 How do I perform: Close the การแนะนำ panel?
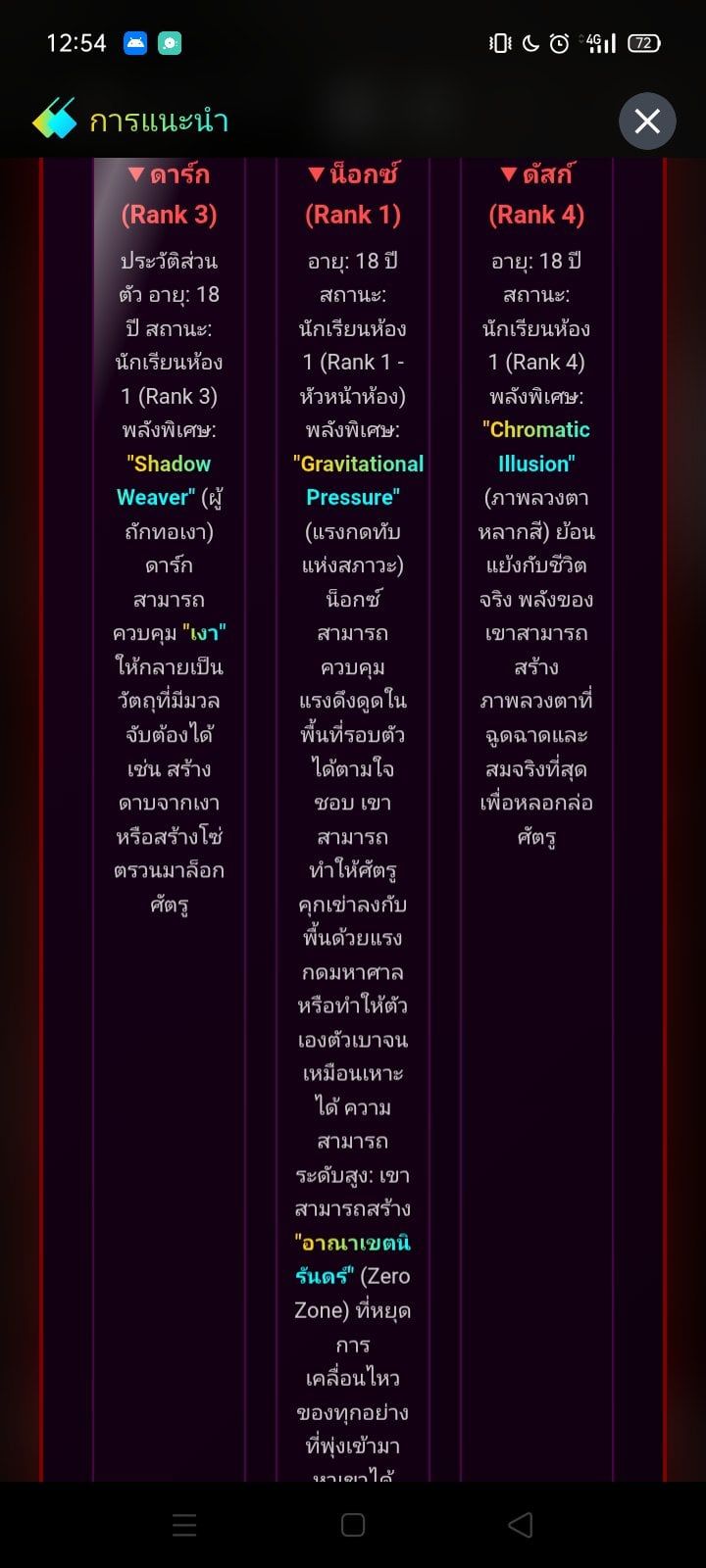coord(647,122)
